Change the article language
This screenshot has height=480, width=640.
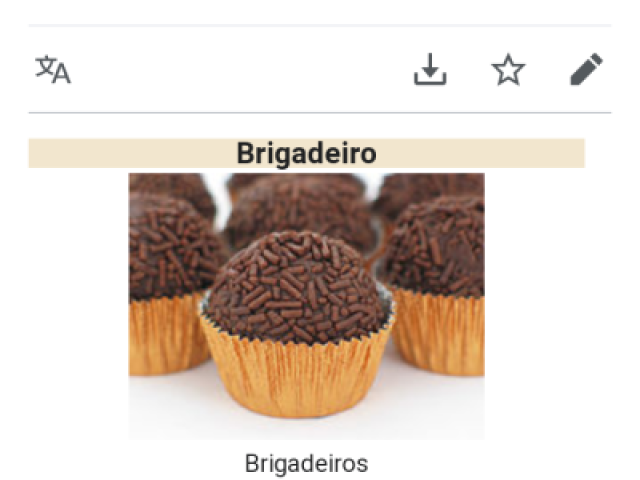click(x=53, y=70)
